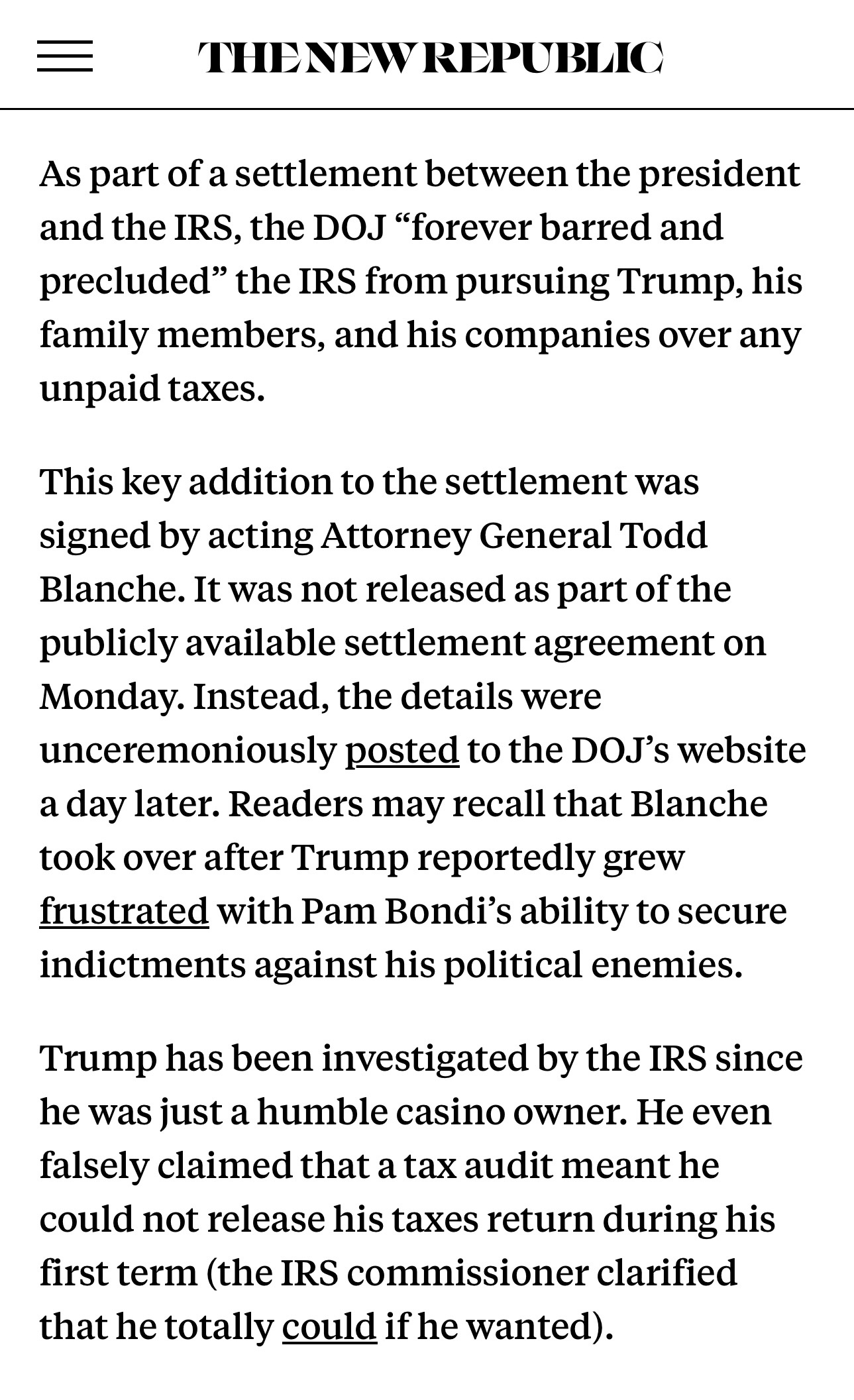
Task: Follow the 'frustrated' link about Pam Bondi
Action: [125, 911]
